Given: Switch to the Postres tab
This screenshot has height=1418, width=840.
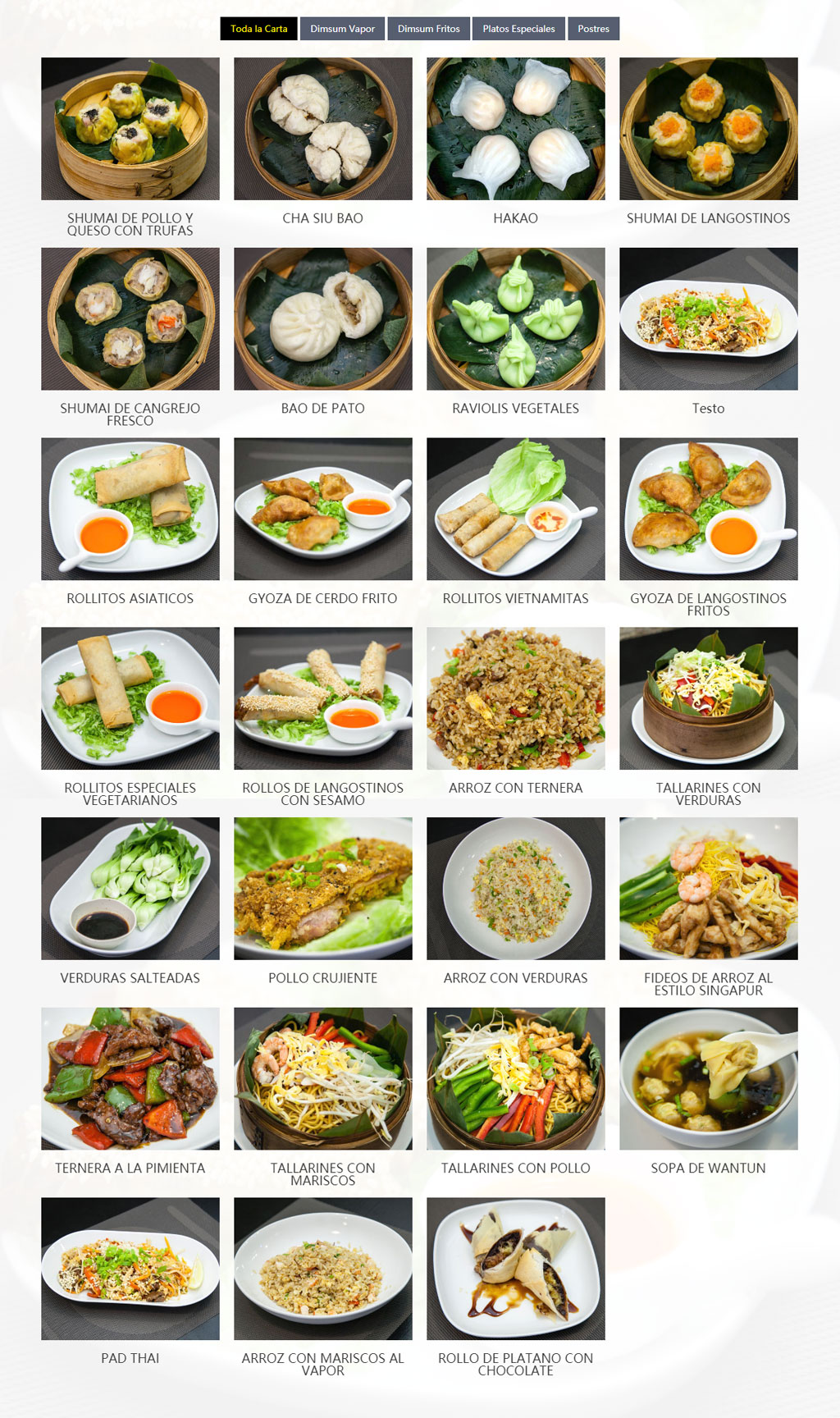Looking at the screenshot, I should [593, 29].
